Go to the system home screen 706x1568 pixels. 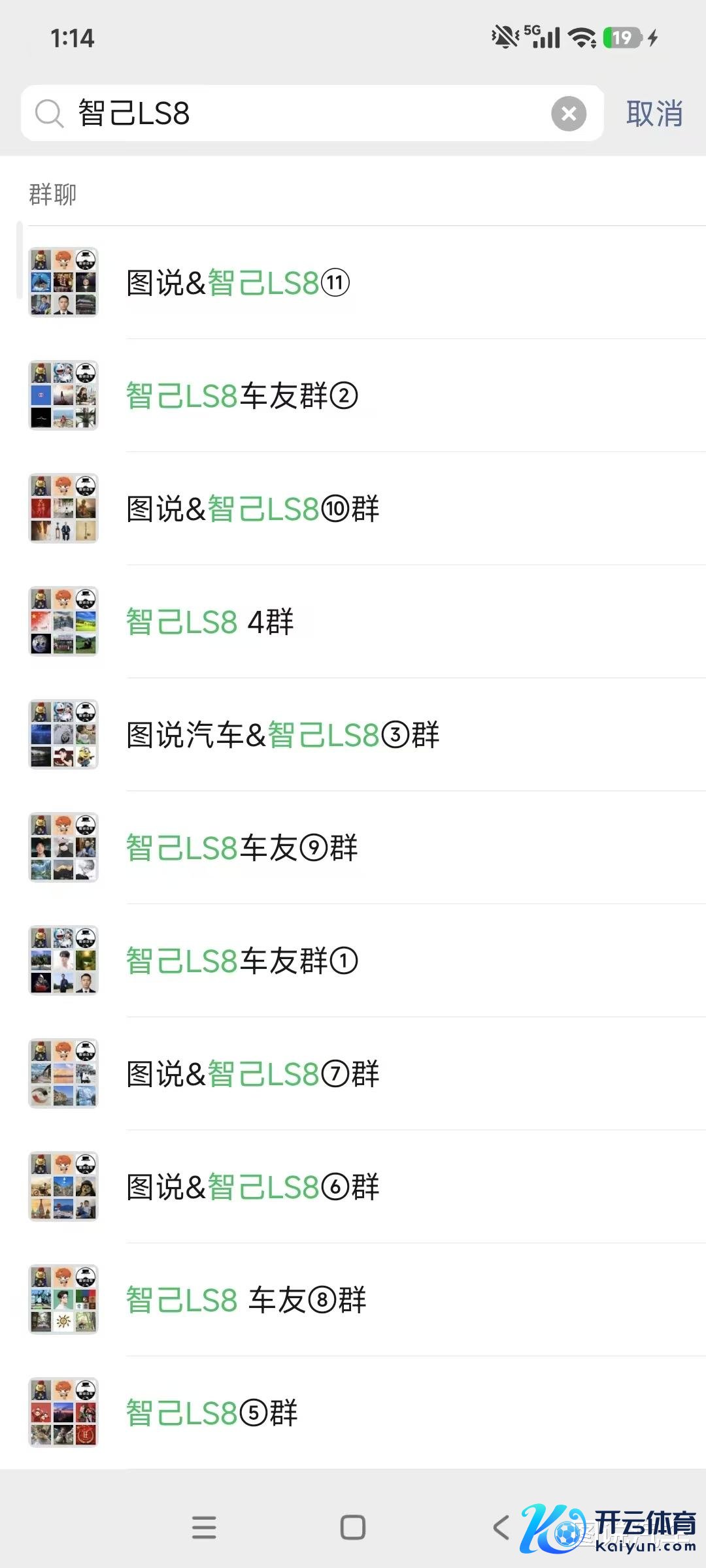tap(353, 1527)
